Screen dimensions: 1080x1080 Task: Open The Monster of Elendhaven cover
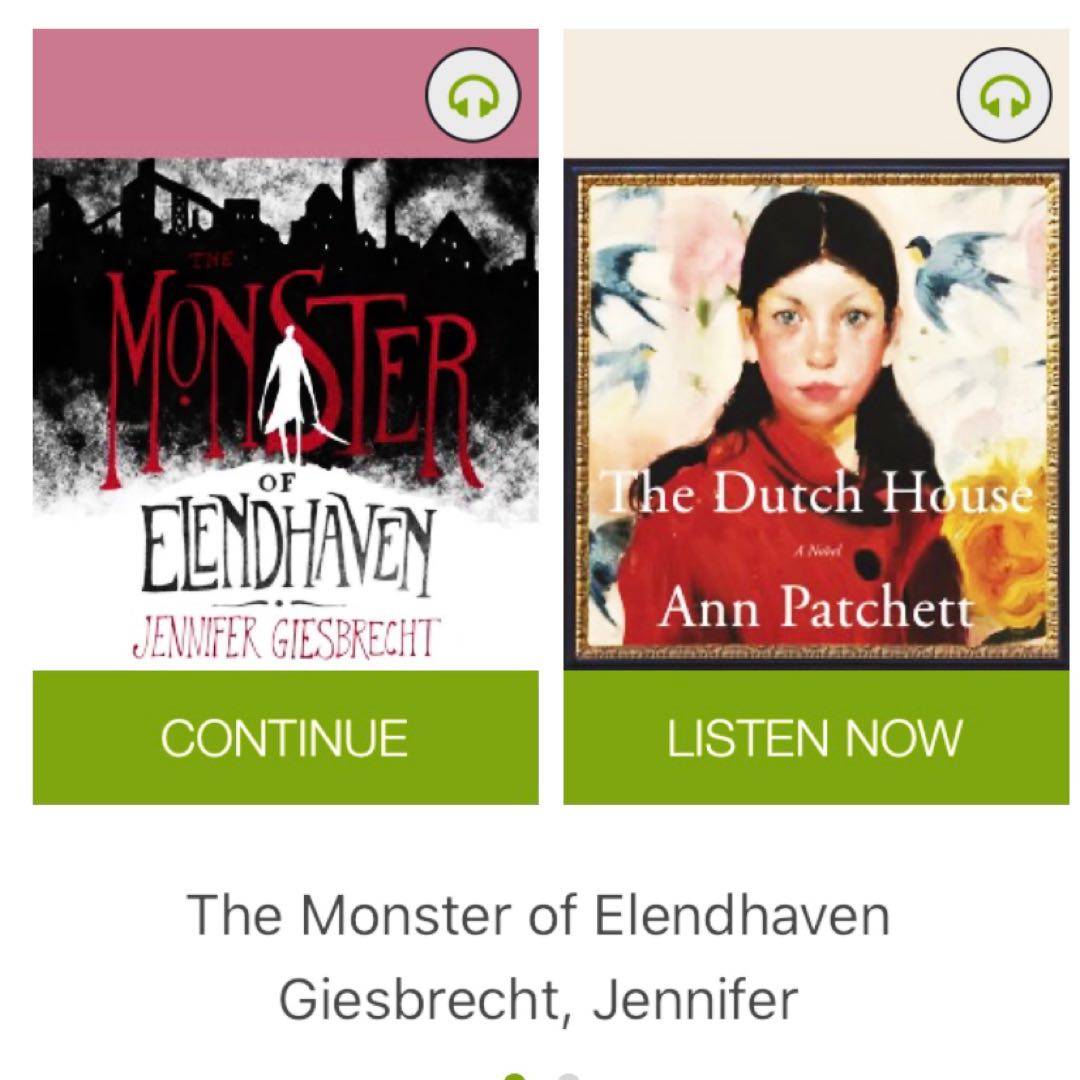pos(285,410)
